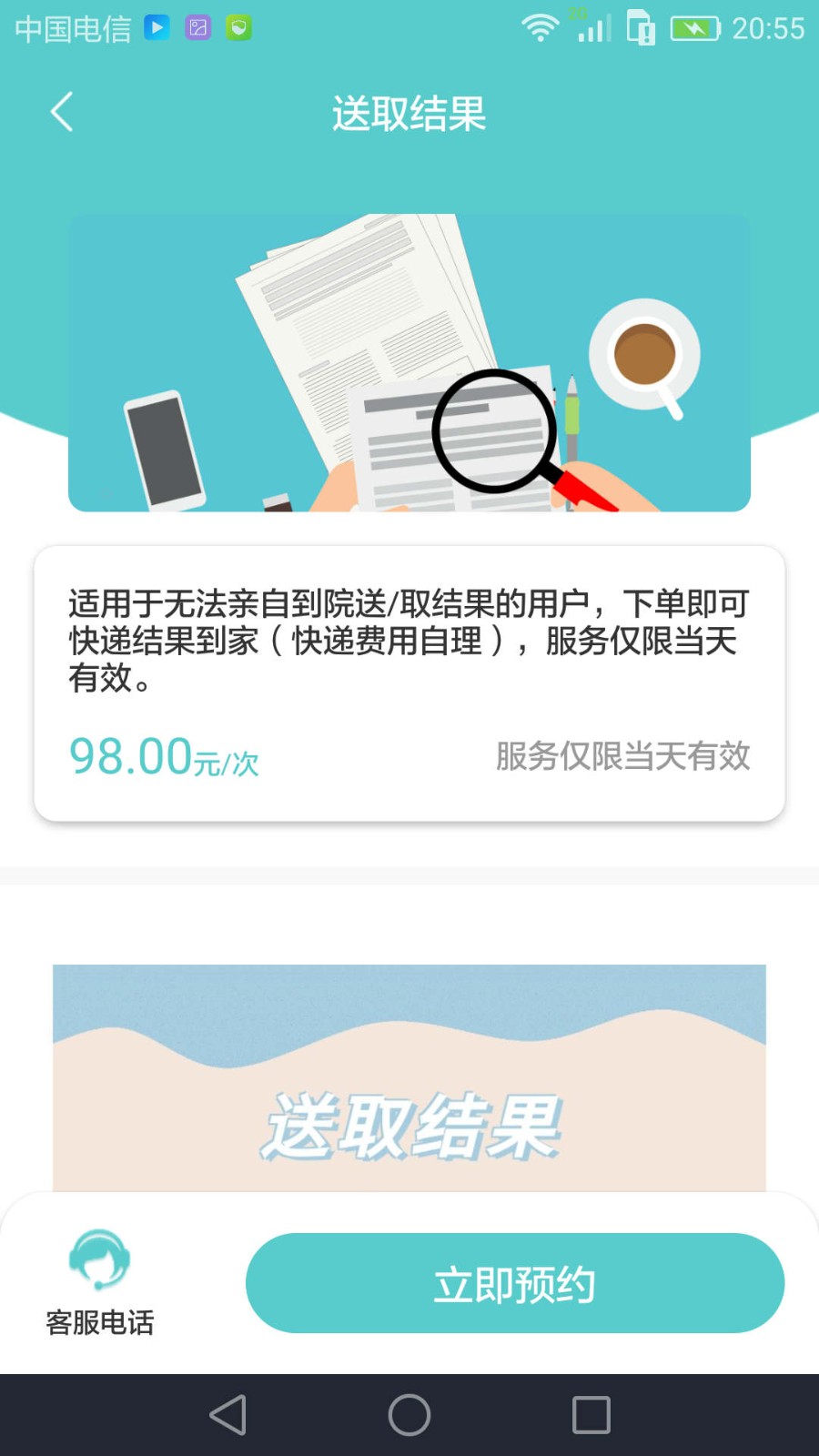Tap the system home button
The height and width of the screenshot is (1456, 819).
click(x=409, y=1415)
